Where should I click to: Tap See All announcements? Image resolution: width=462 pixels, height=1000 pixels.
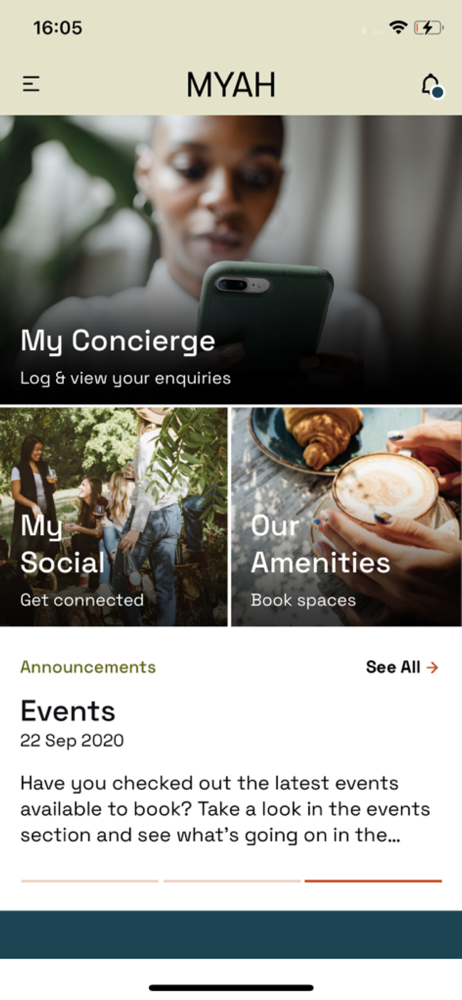(402, 667)
